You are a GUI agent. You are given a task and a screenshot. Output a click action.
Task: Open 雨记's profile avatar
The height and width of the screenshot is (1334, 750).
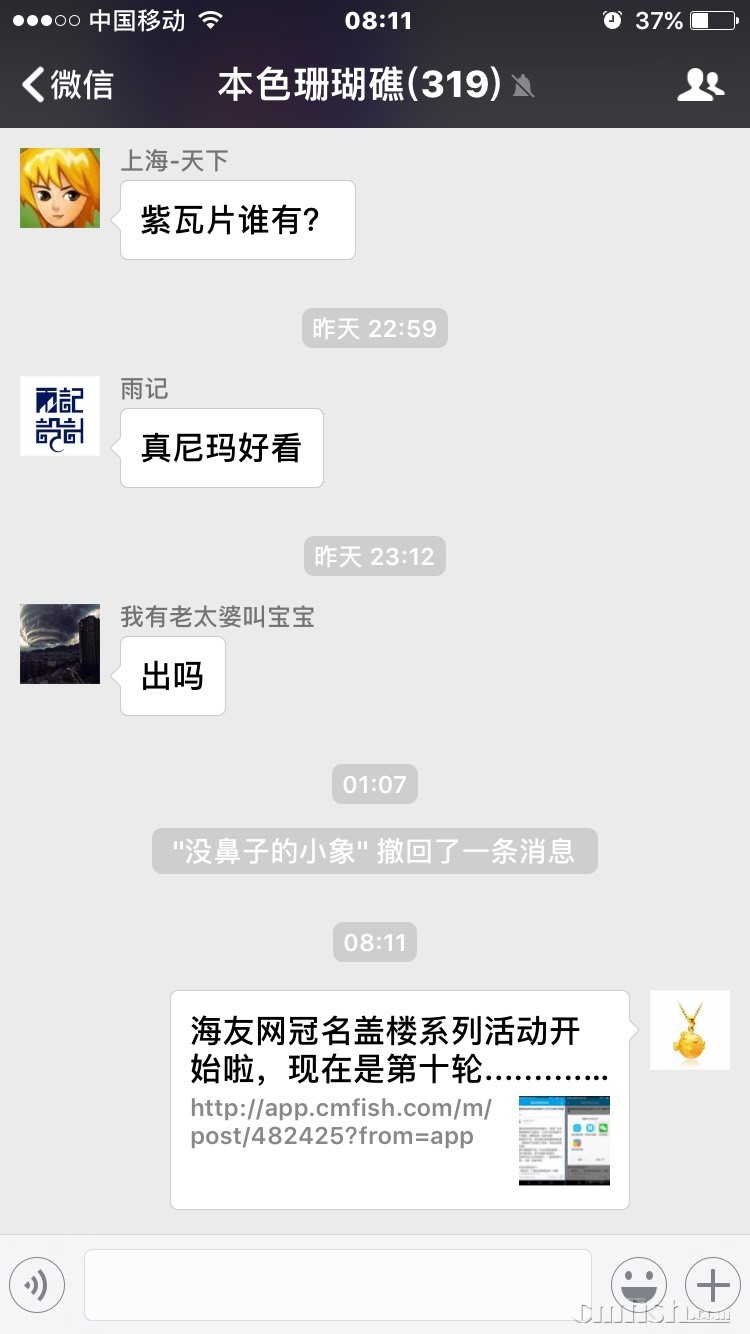click(x=60, y=416)
